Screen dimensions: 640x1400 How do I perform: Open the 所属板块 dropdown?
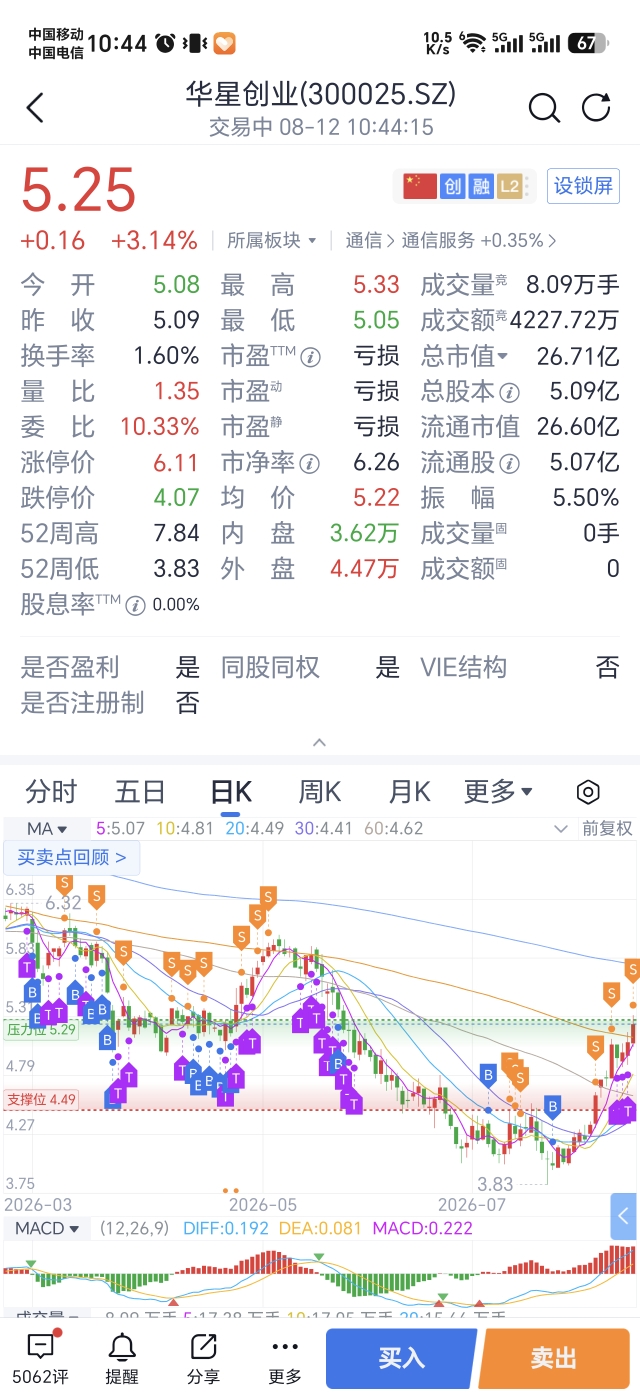point(271,240)
